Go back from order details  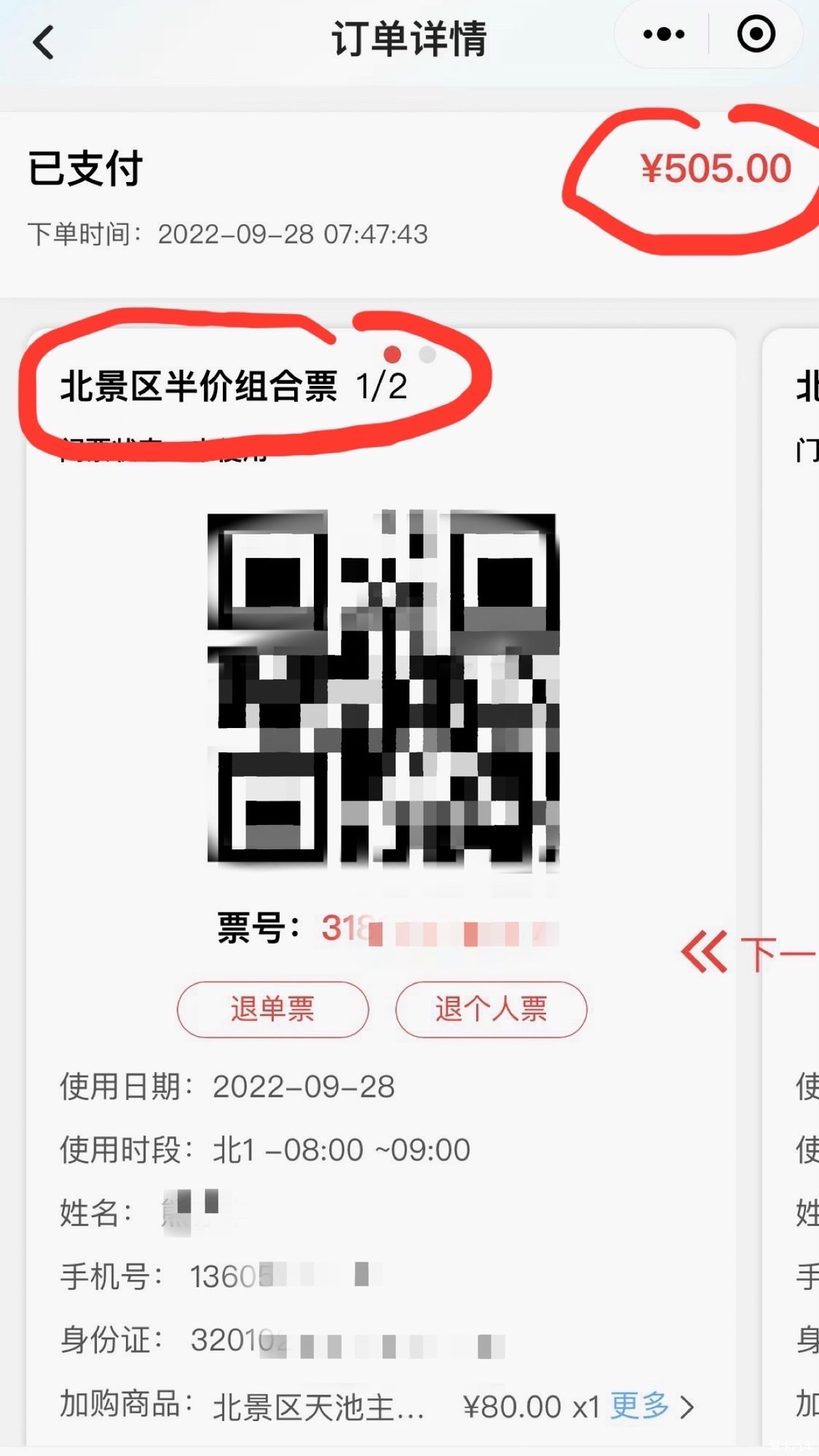pyautogui.click(x=44, y=42)
